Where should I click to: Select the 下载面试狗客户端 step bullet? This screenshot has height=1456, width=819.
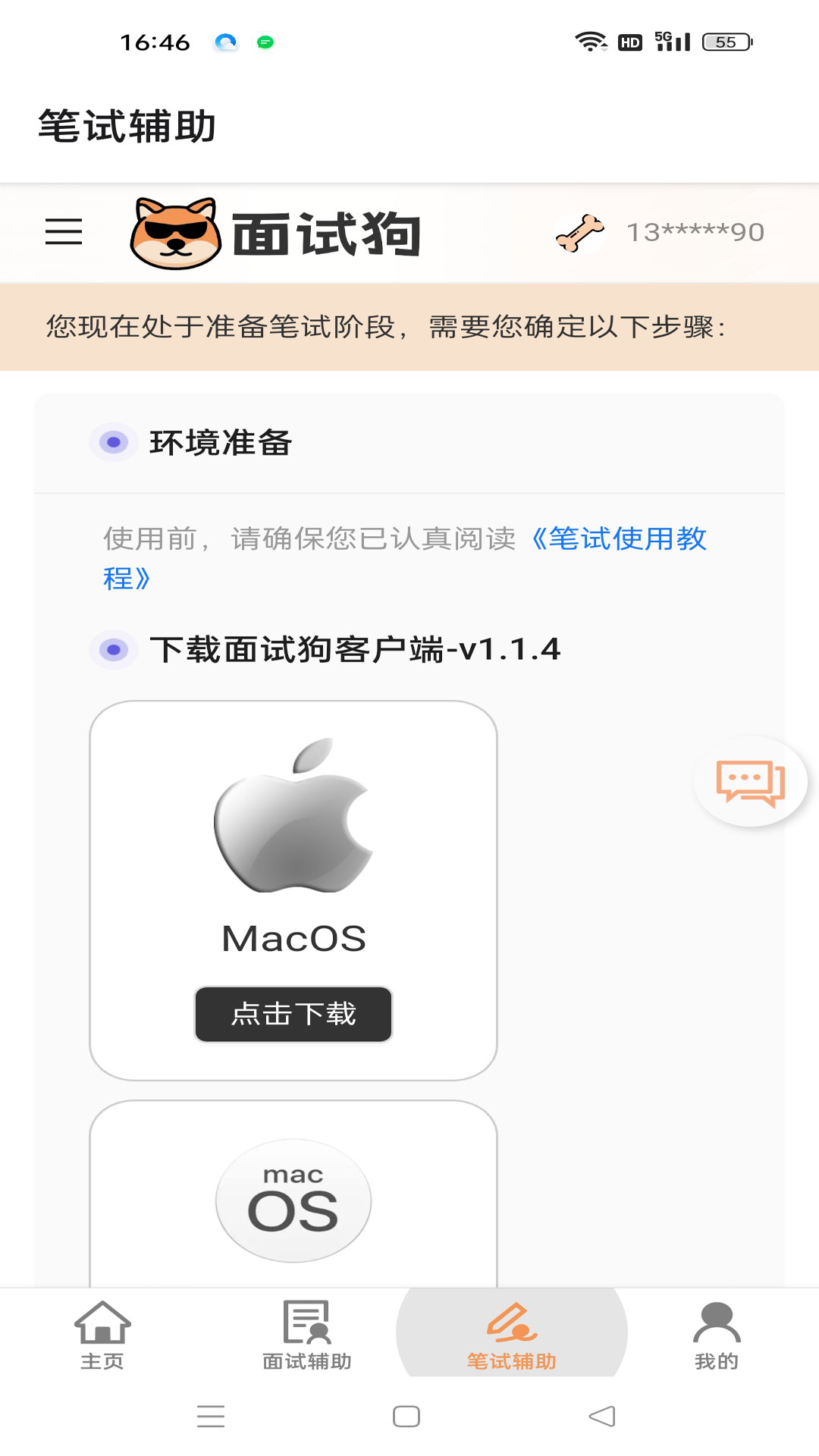point(114,649)
